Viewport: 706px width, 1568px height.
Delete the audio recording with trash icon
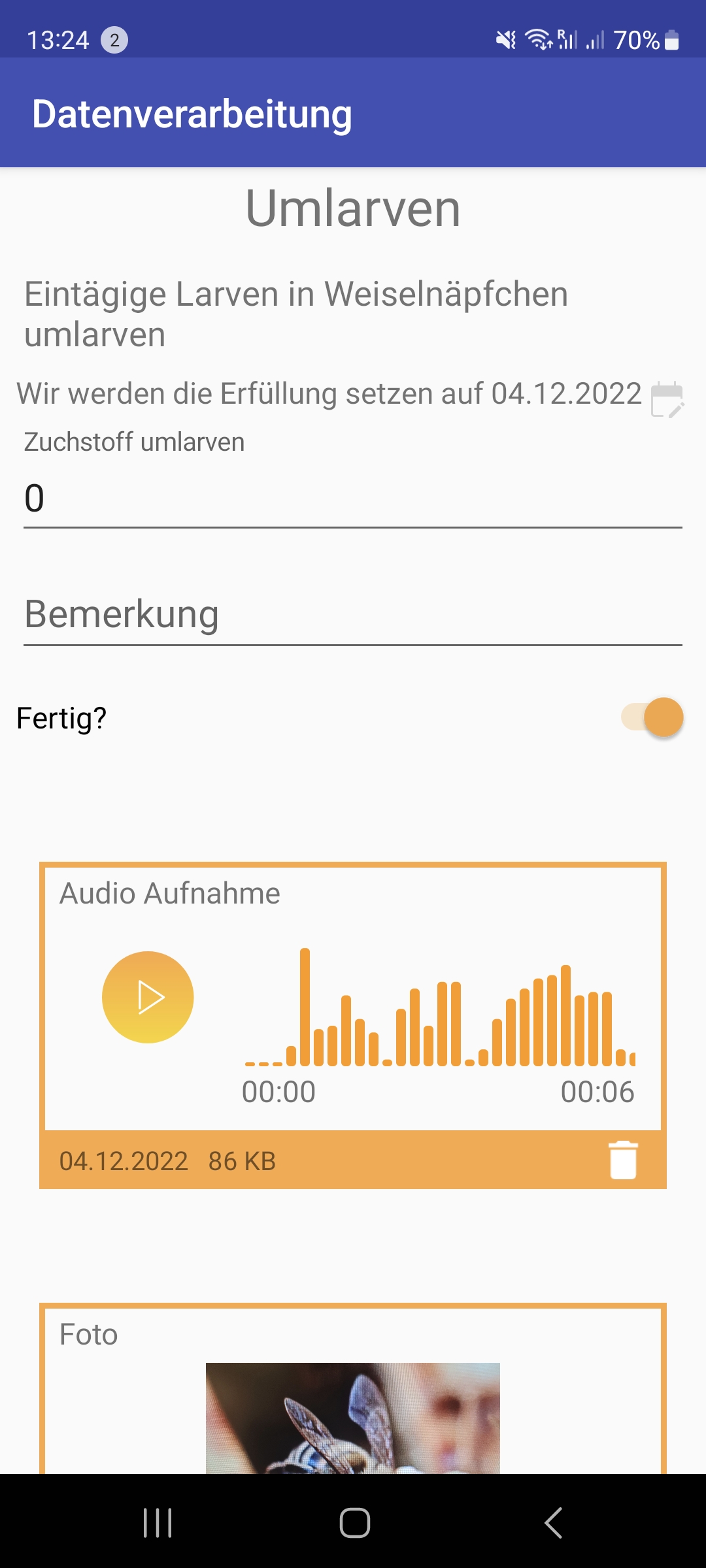pos(623,1160)
